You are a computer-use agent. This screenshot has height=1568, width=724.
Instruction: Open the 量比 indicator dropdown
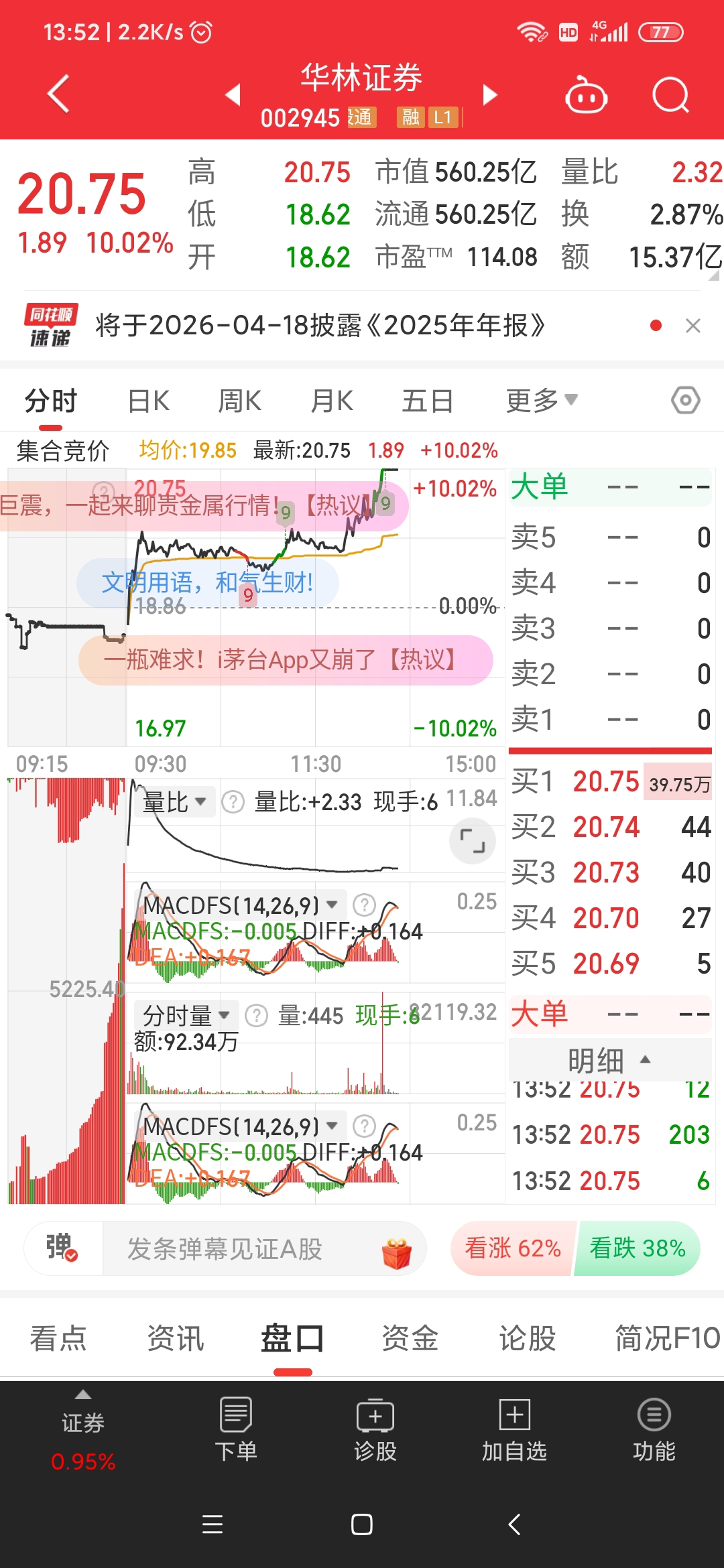click(x=174, y=801)
